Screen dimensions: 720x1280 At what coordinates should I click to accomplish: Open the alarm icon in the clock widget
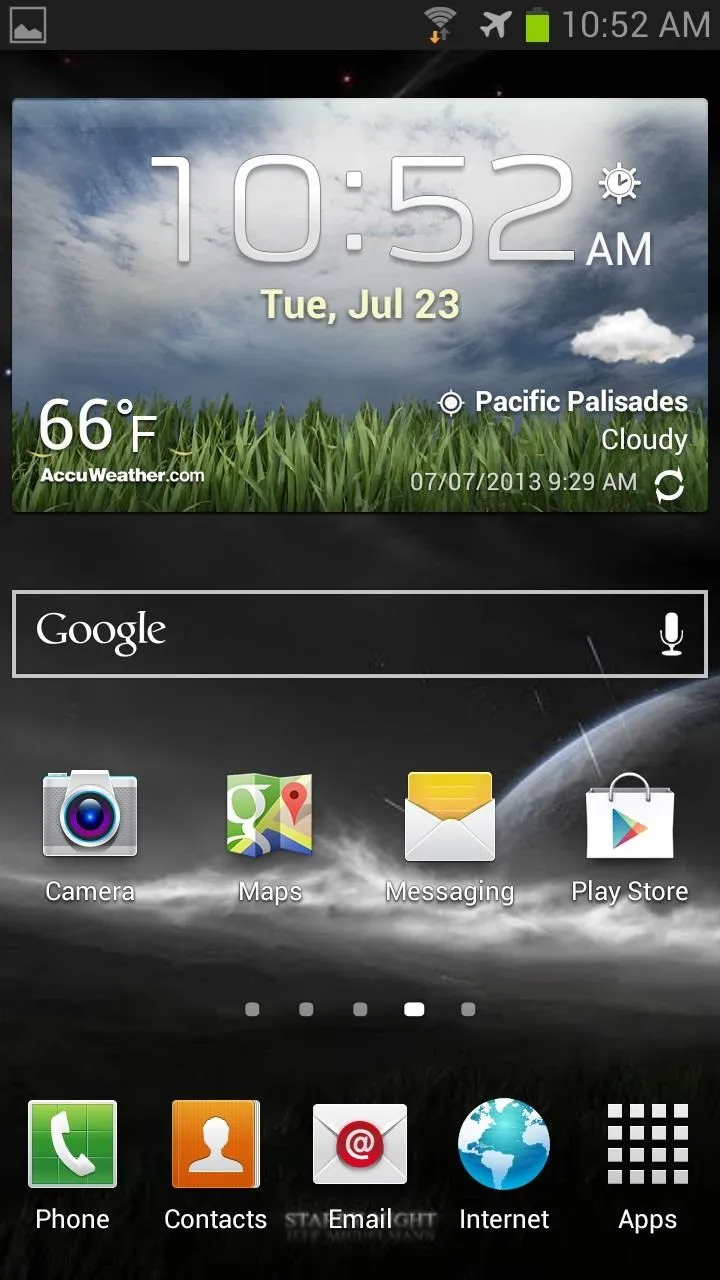(619, 183)
